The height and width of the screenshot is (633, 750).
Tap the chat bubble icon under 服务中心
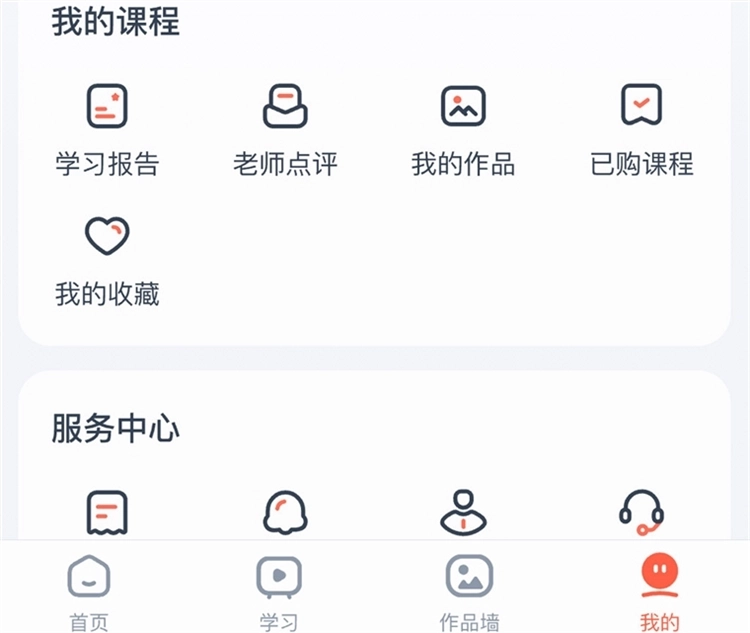click(285, 512)
